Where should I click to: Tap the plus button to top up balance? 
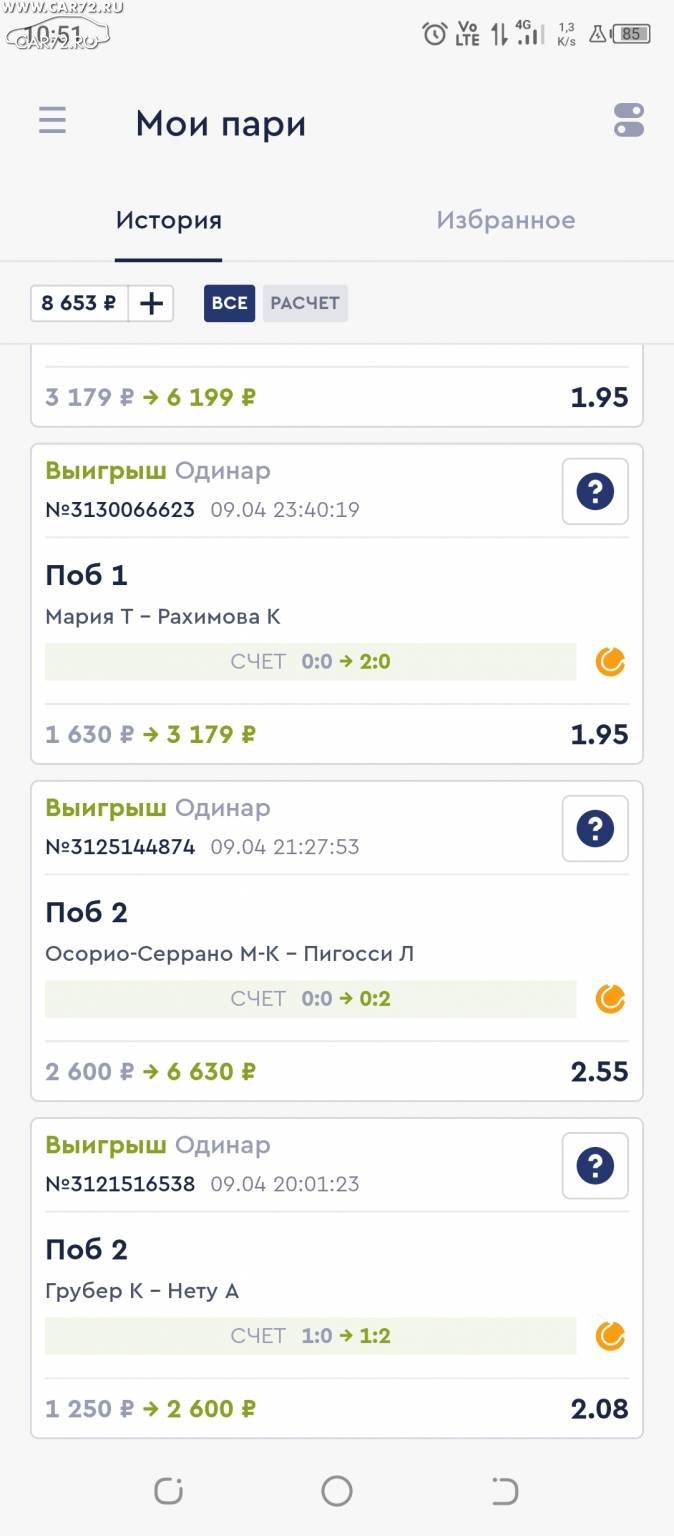point(151,303)
